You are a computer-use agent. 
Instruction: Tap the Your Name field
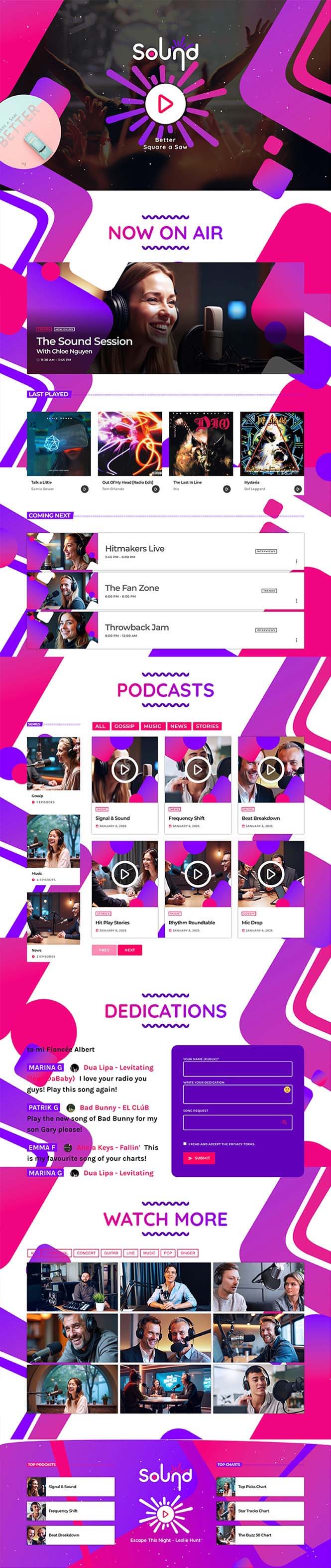(x=237, y=1069)
